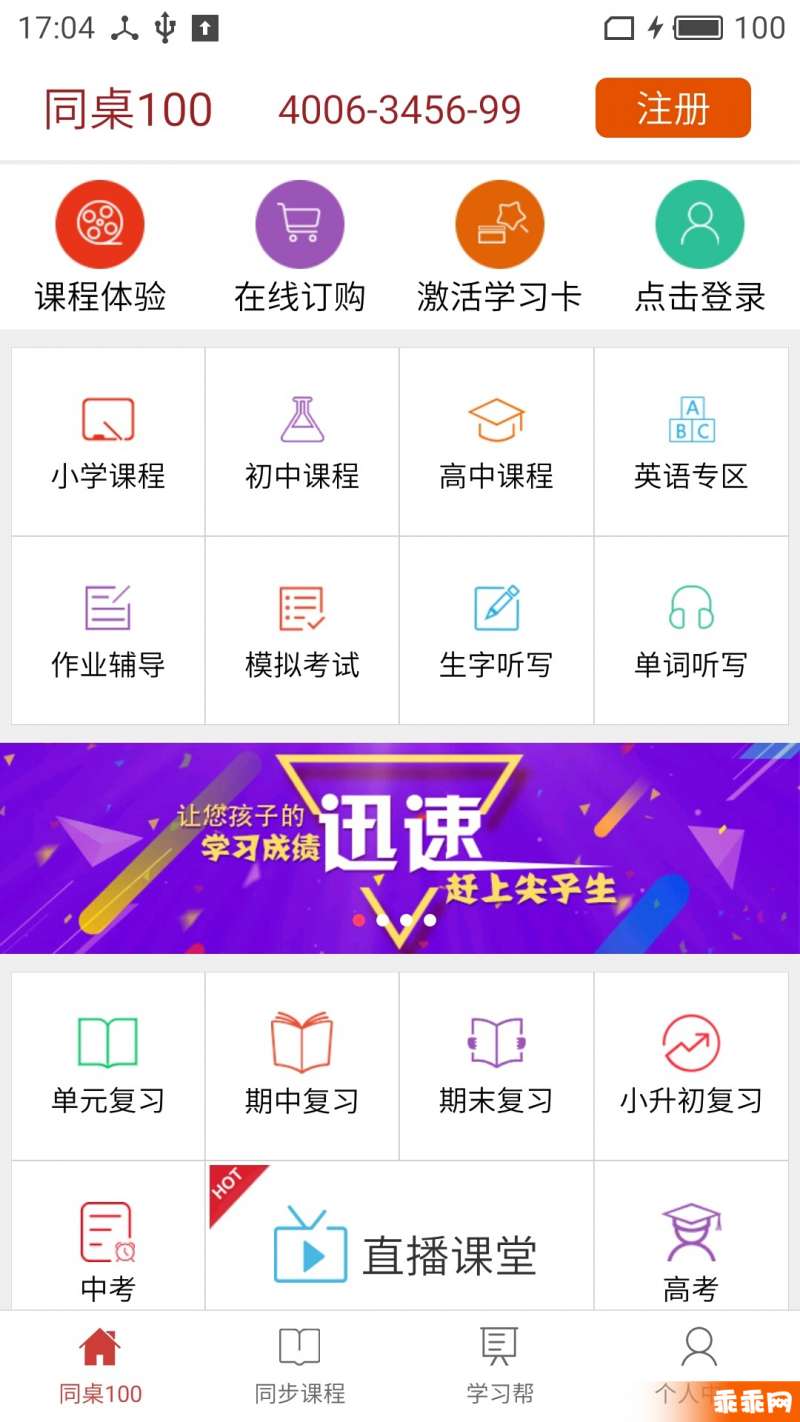Open 小升初复习 review section
This screenshot has height=1422, width=800.
pos(691,1066)
